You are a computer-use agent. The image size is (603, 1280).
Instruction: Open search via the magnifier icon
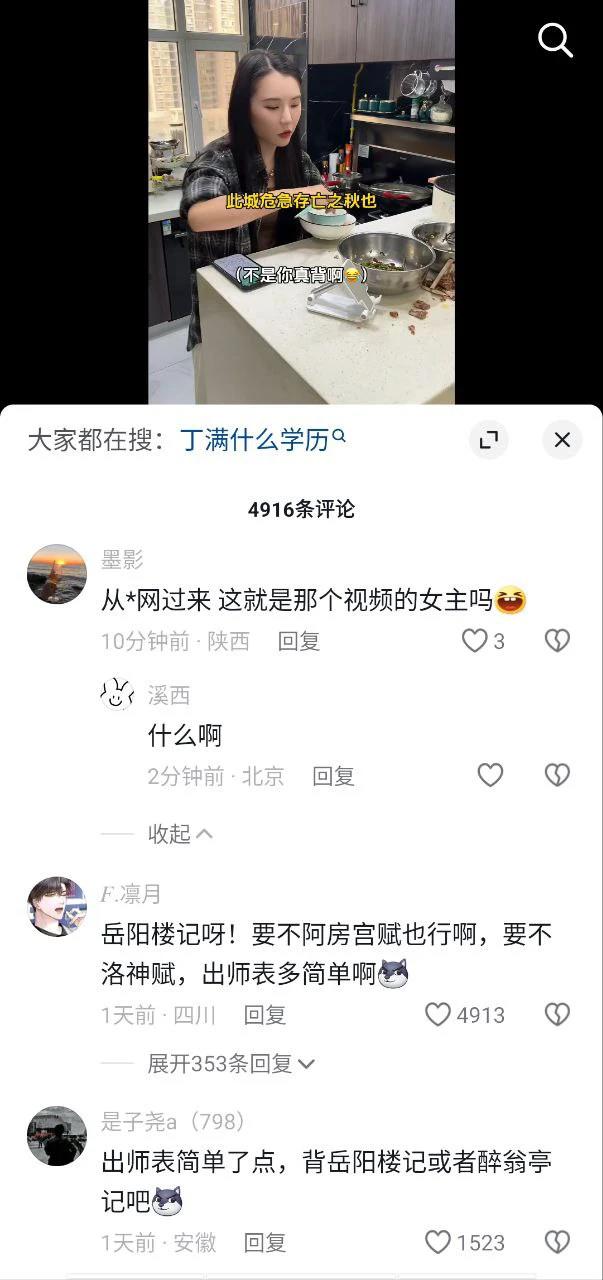coord(555,40)
